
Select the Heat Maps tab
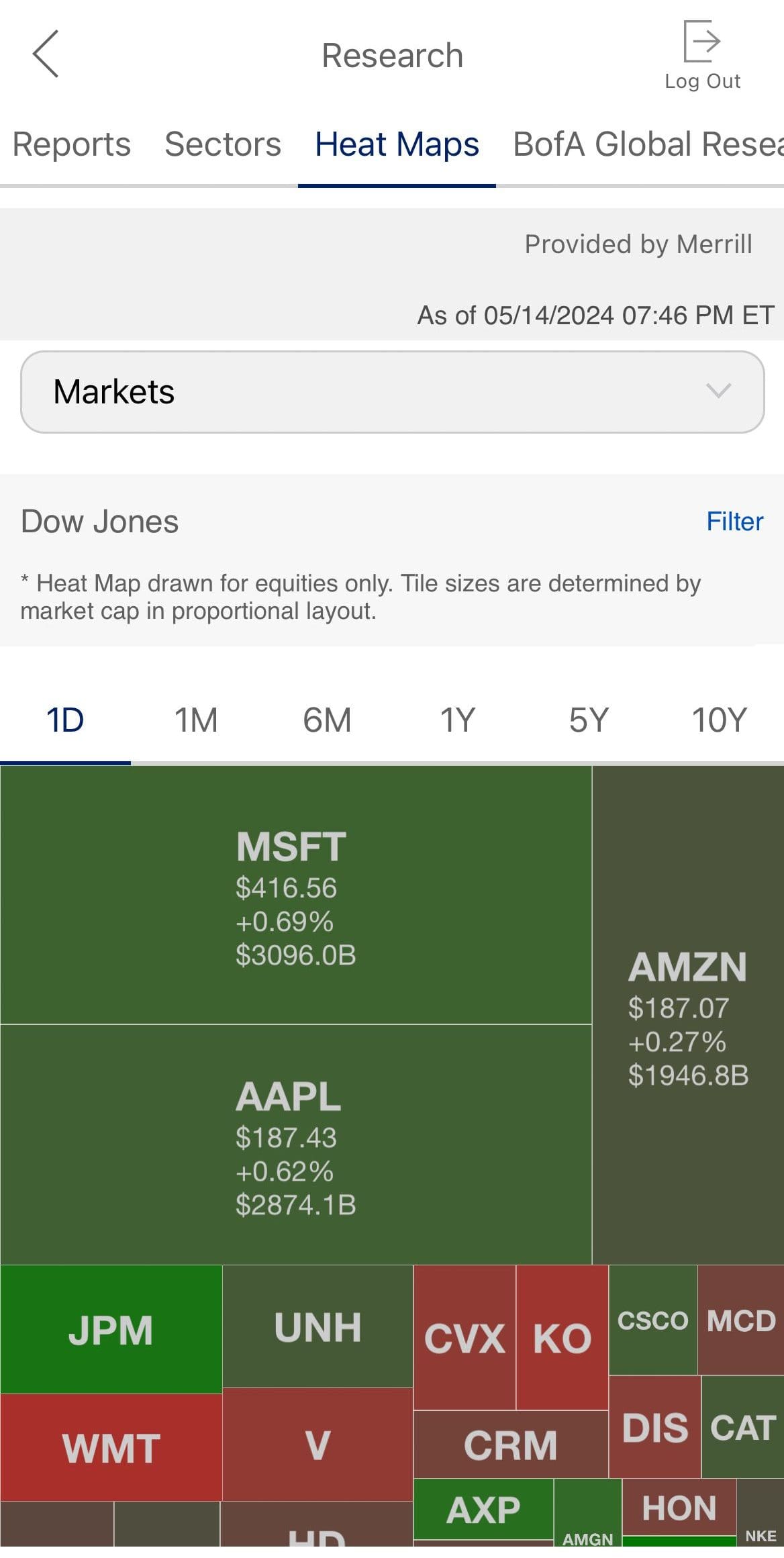397,144
